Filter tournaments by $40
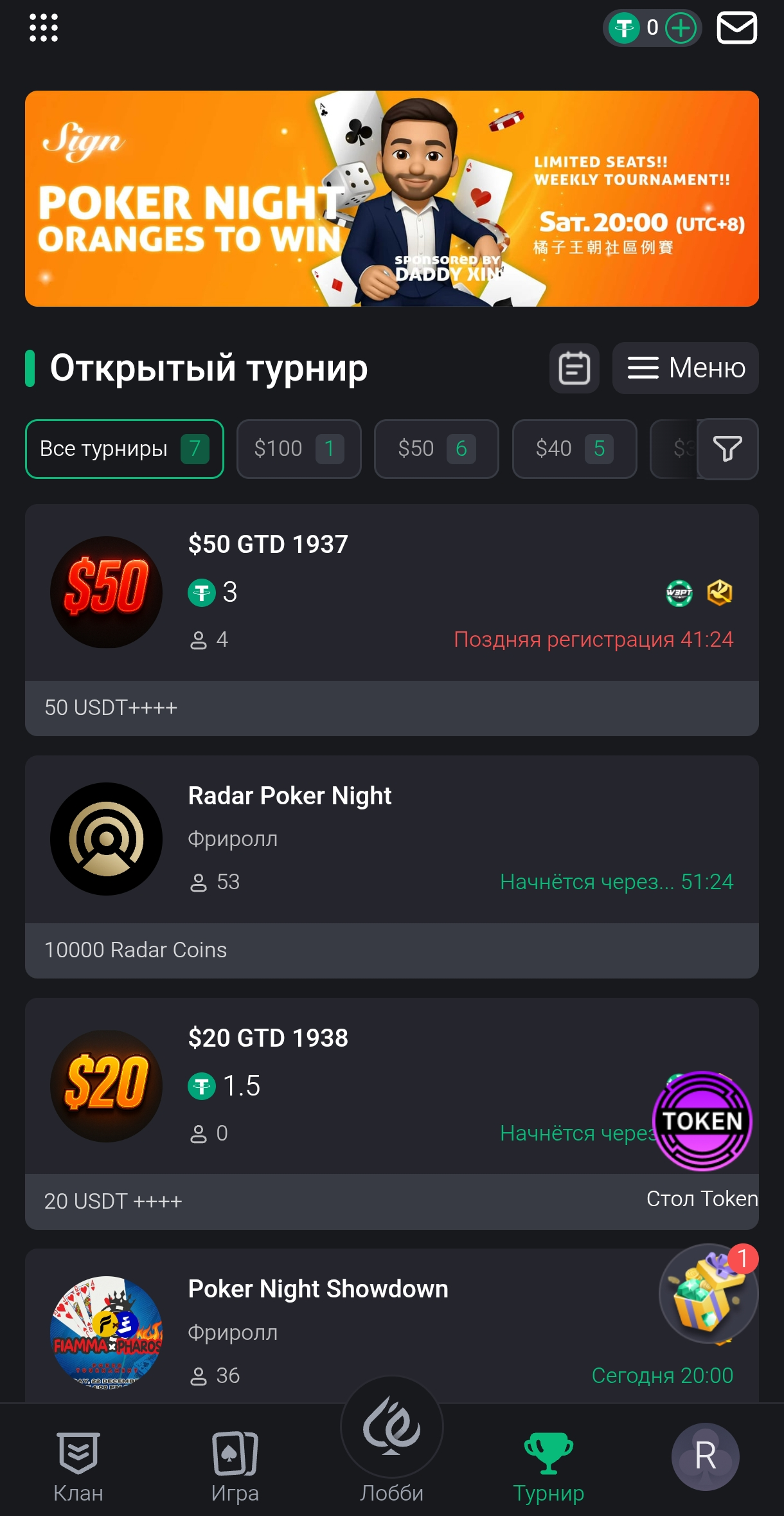This screenshot has height=1516, width=784. (575, 449)
